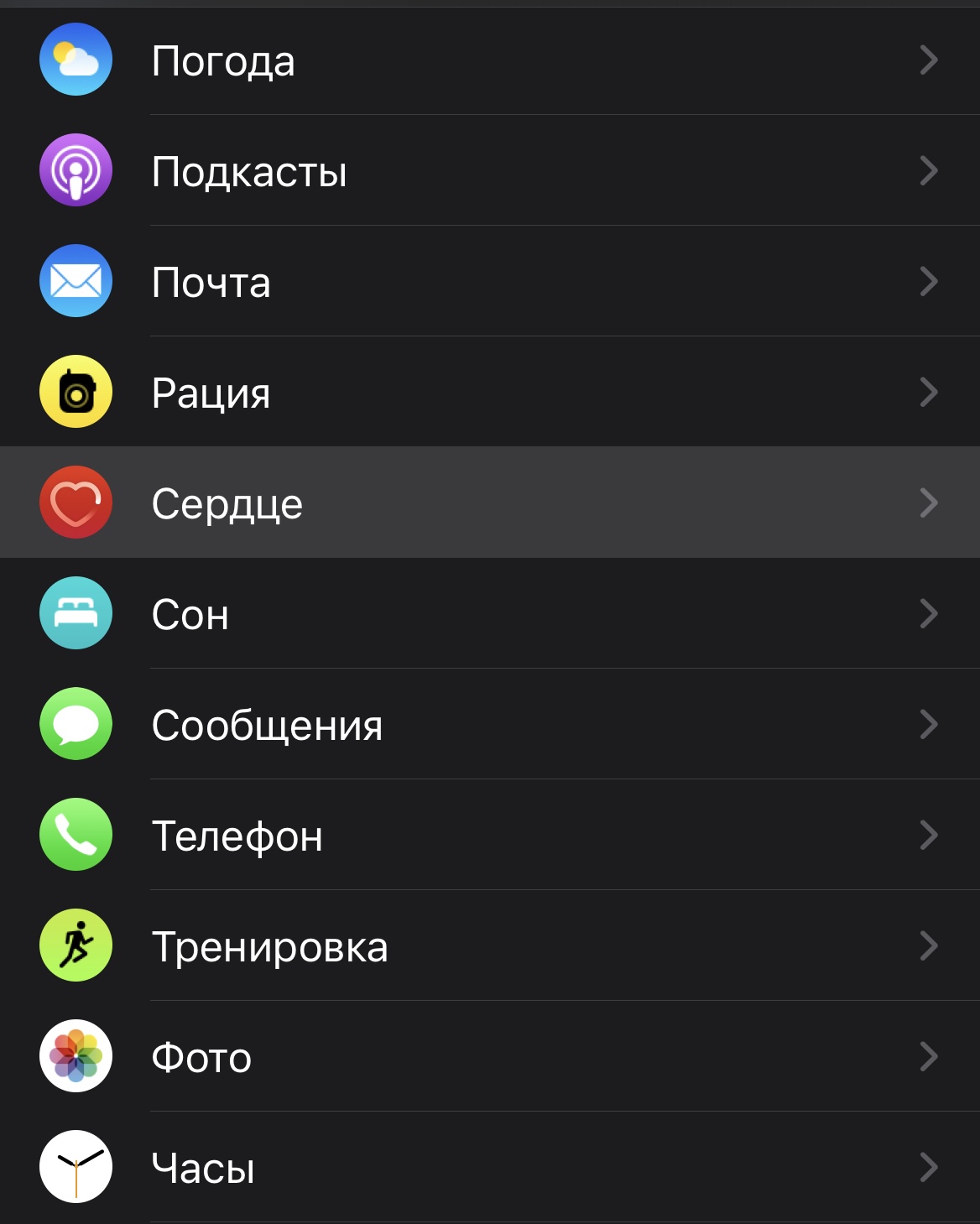Image resolution: width=980 pixels, height=1224 pixels.
Task: Open the Тренировка settings
Action: (490, 946)
